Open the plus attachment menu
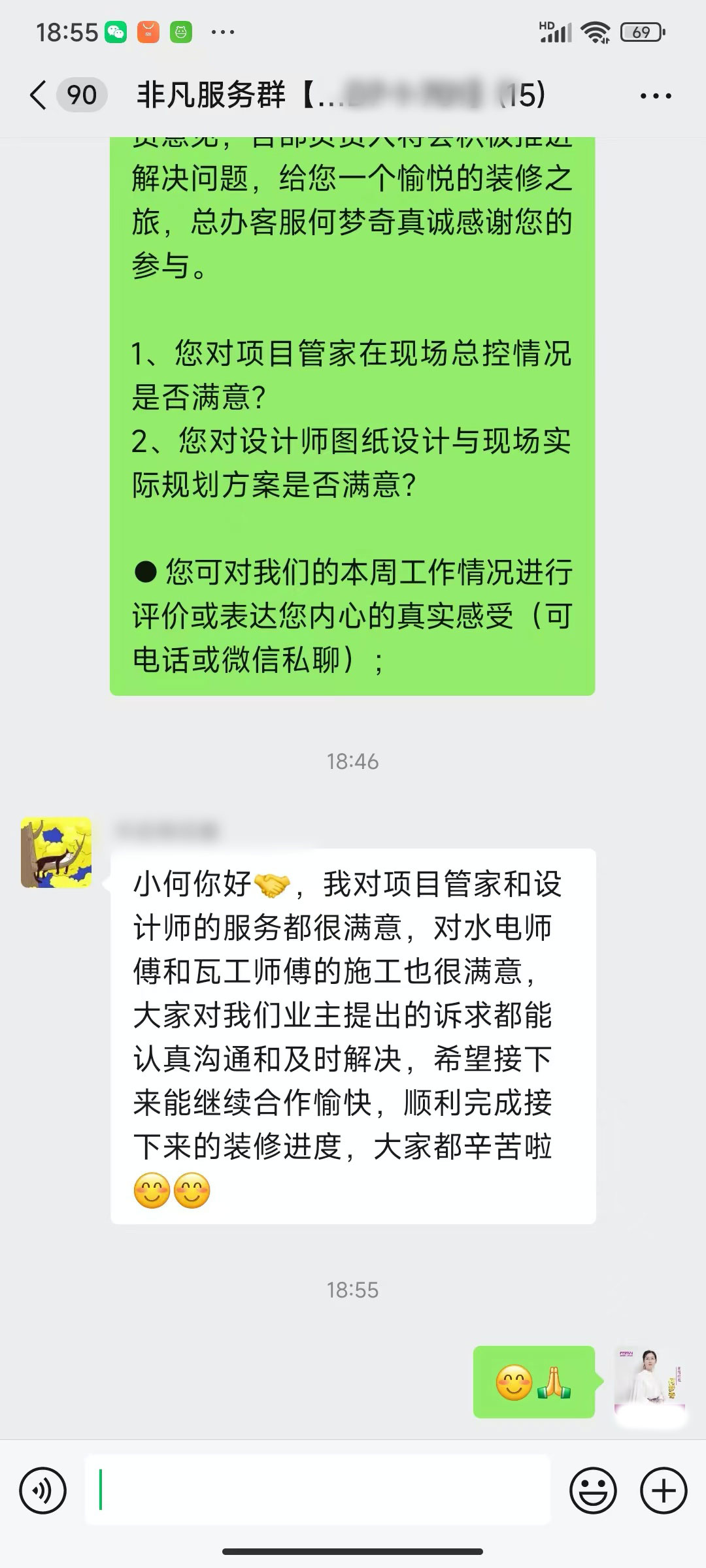 [x=664, y=1492]
